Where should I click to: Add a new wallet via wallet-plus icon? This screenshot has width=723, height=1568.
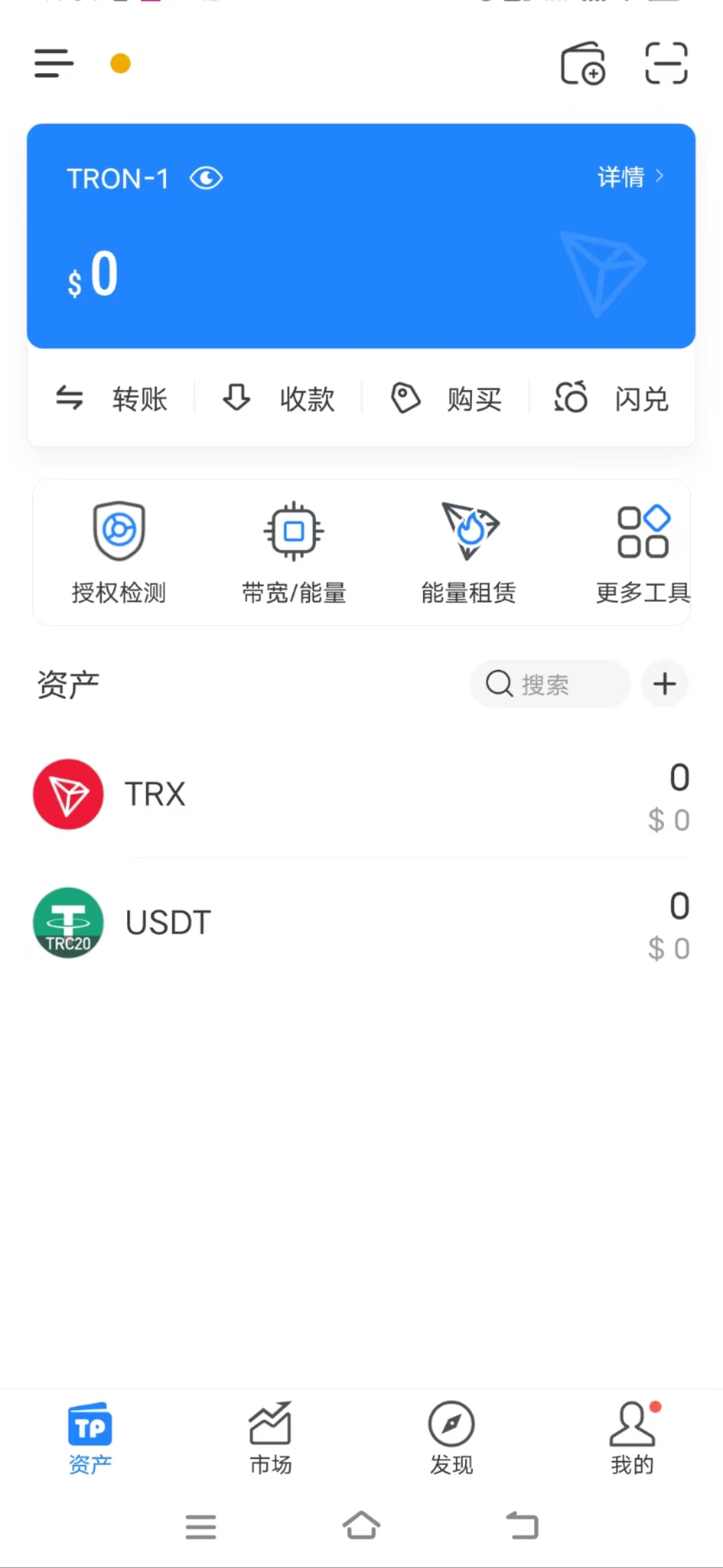[582, 64]
